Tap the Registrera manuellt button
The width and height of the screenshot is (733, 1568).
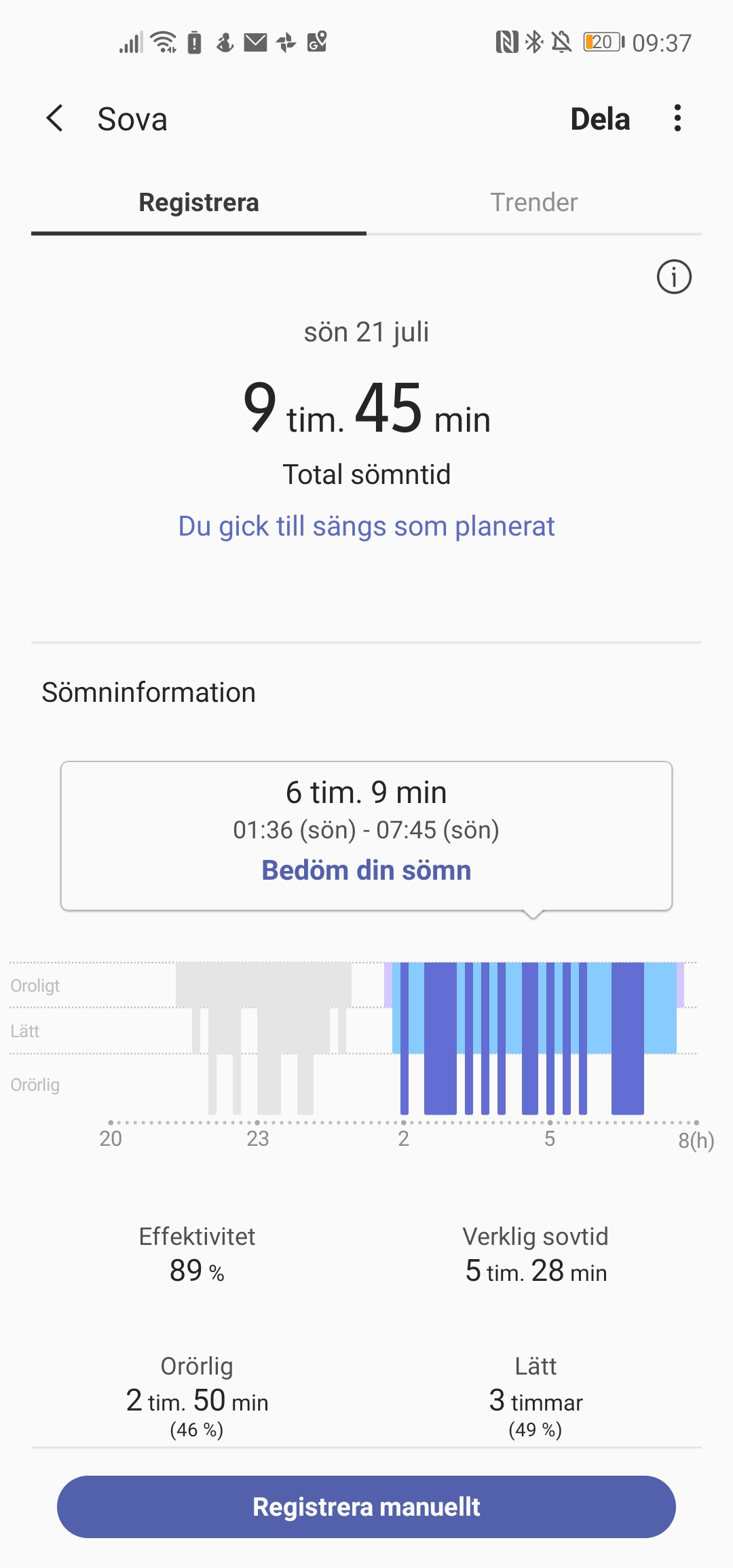tap(366, 1507)
